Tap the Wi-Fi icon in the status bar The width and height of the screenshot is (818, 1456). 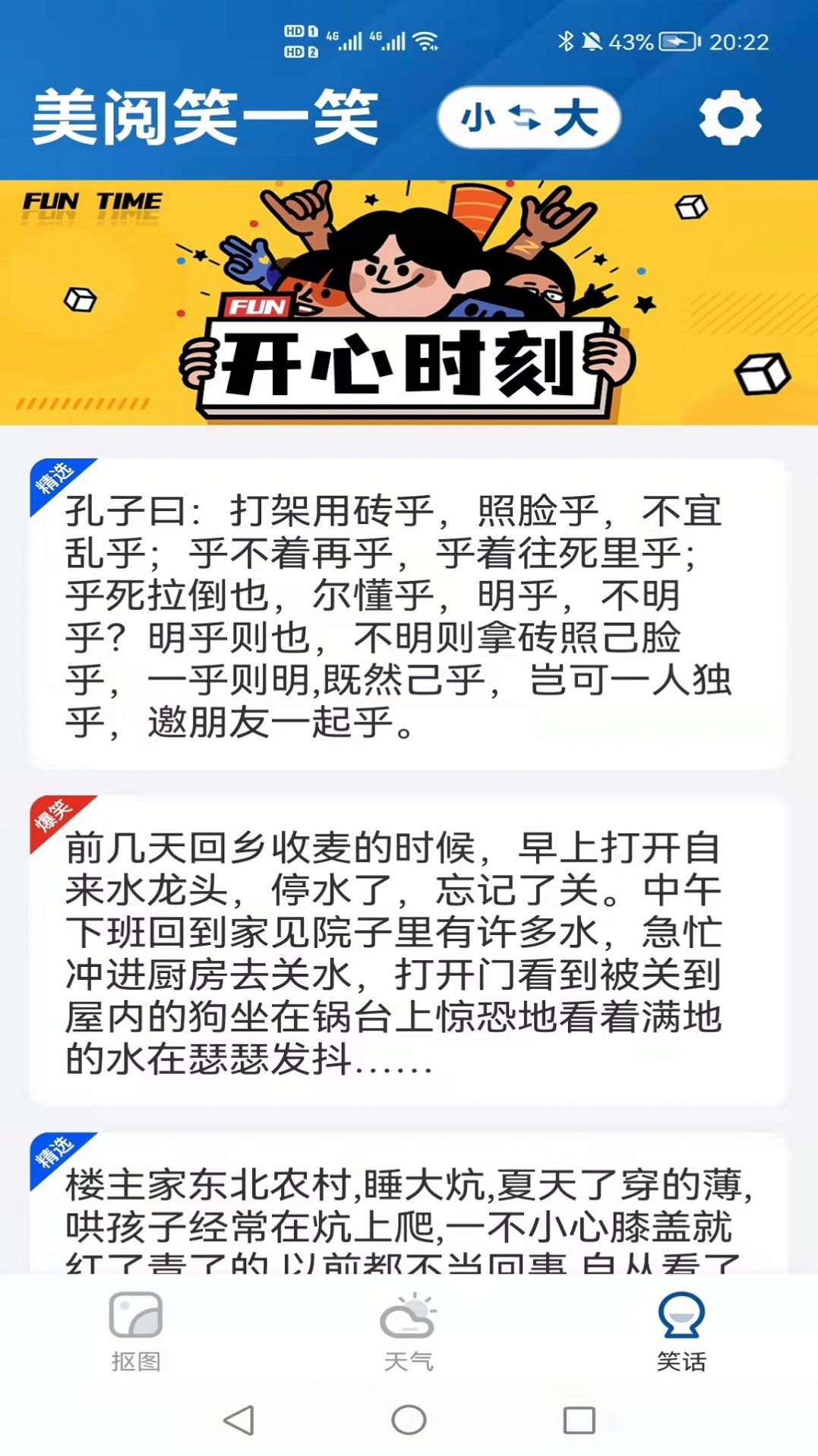[x=424, y=42]
